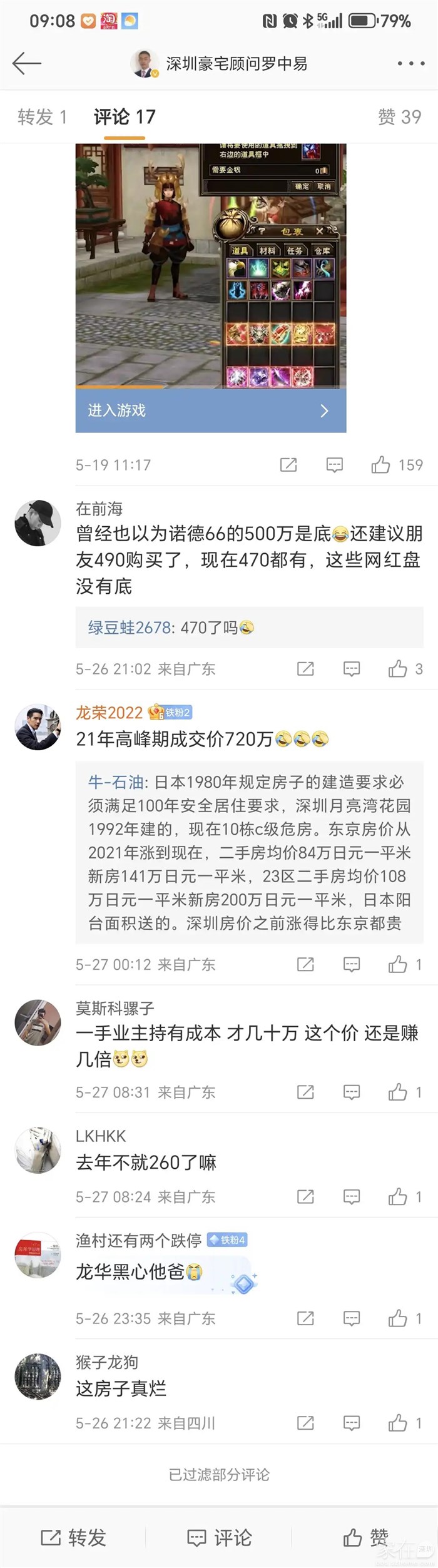Repost 龙荣2022's comment
Screen dimensions: 438x1568
(305, 964)
